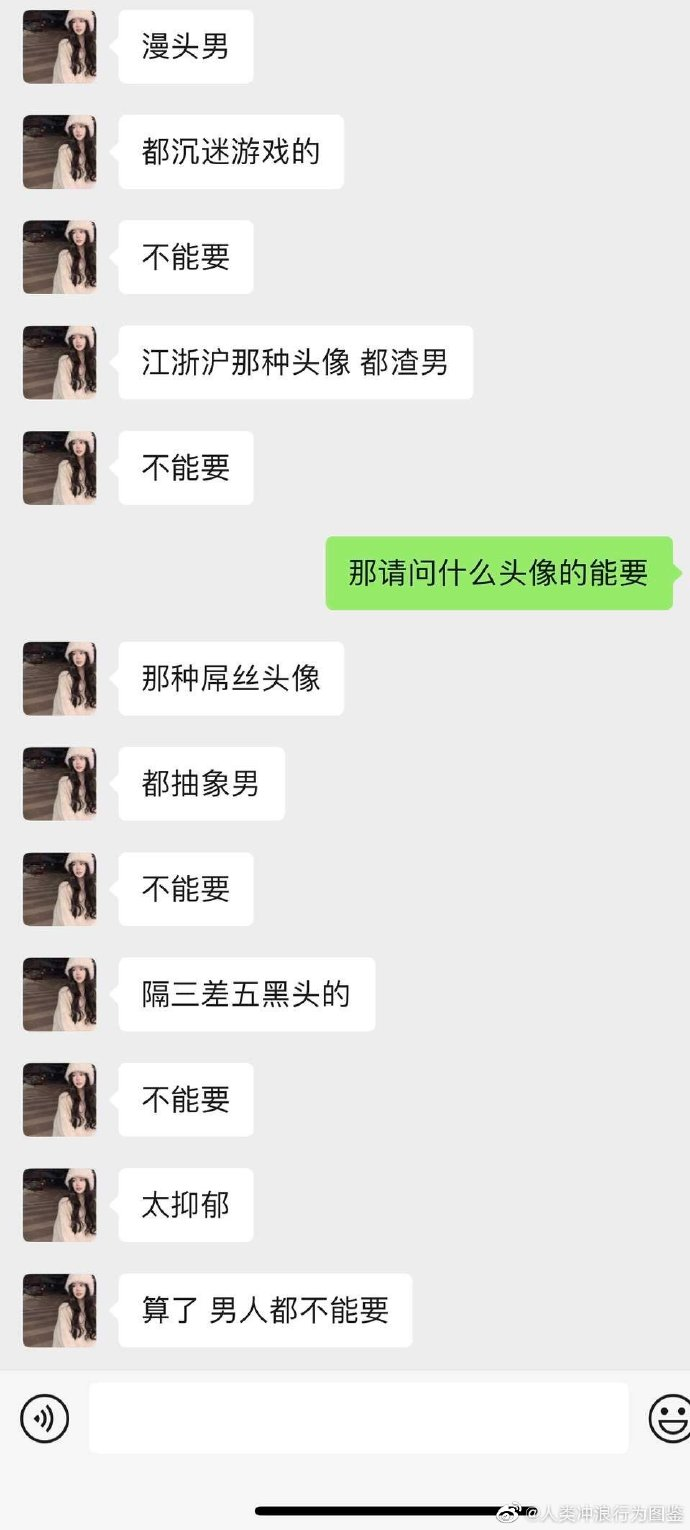Image resolution: width=690 pixels, height=1530 pixels.
Task: Switch to voice message input
Action: click(45, 1418)
